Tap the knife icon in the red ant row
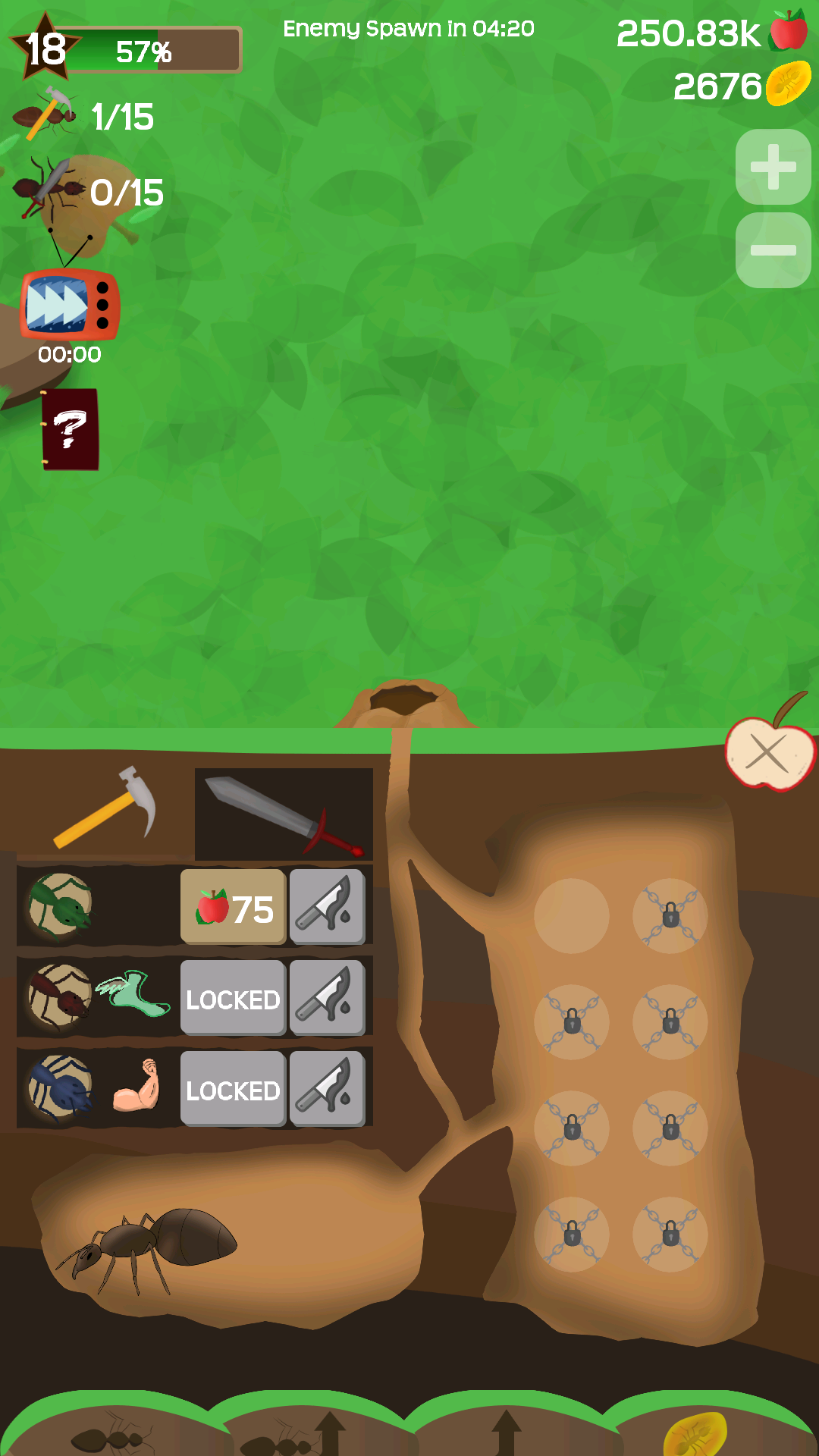Image resolution: width=819 pixels, height=1456 pixels. pos(327,998)
